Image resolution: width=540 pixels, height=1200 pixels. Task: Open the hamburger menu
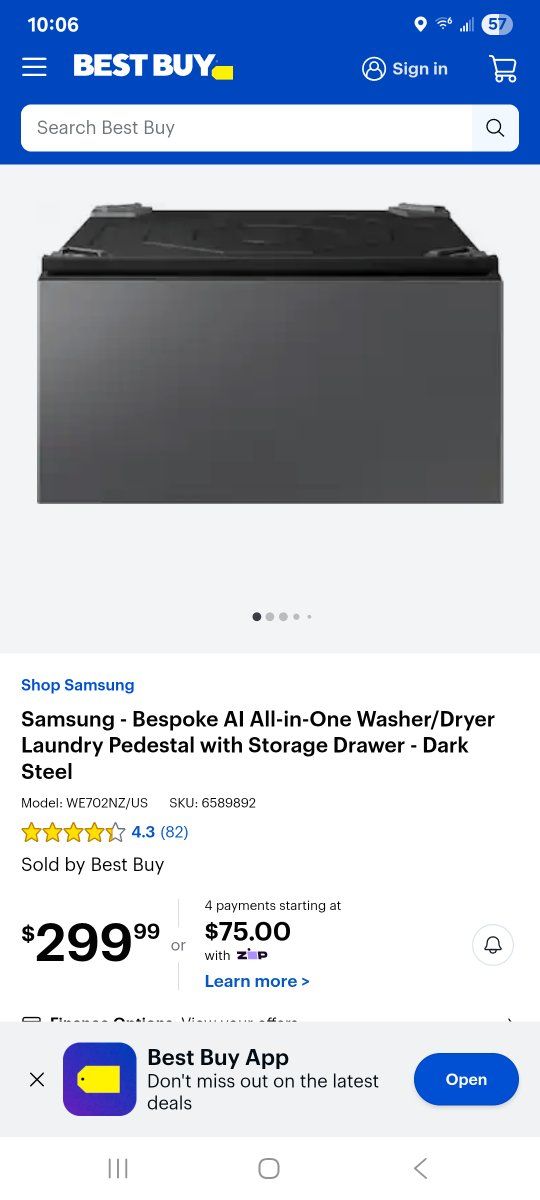click(x=34, y=67)
